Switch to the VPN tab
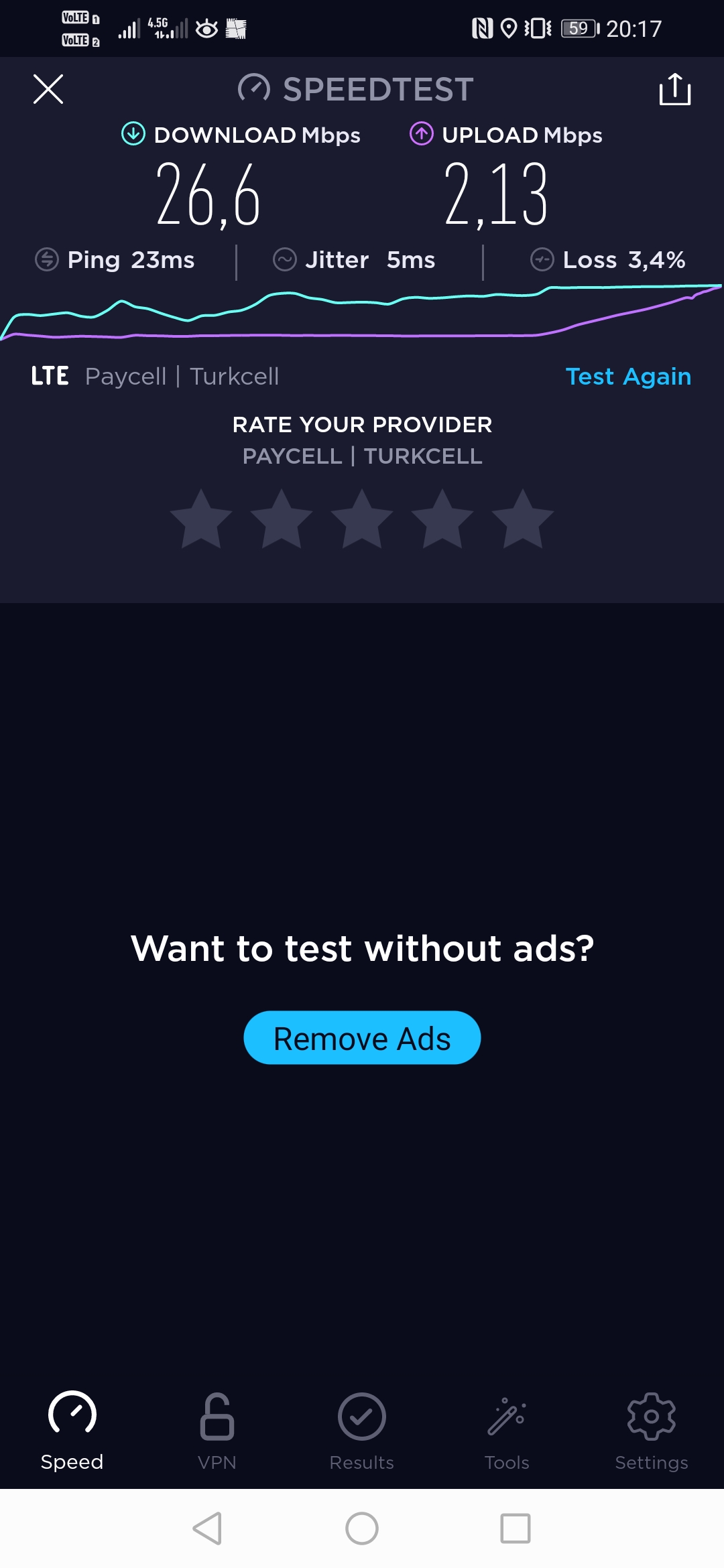Image resolution: width=724 pixels, height=1568 pixels. pyautogui.click(x=217, y=1431)
